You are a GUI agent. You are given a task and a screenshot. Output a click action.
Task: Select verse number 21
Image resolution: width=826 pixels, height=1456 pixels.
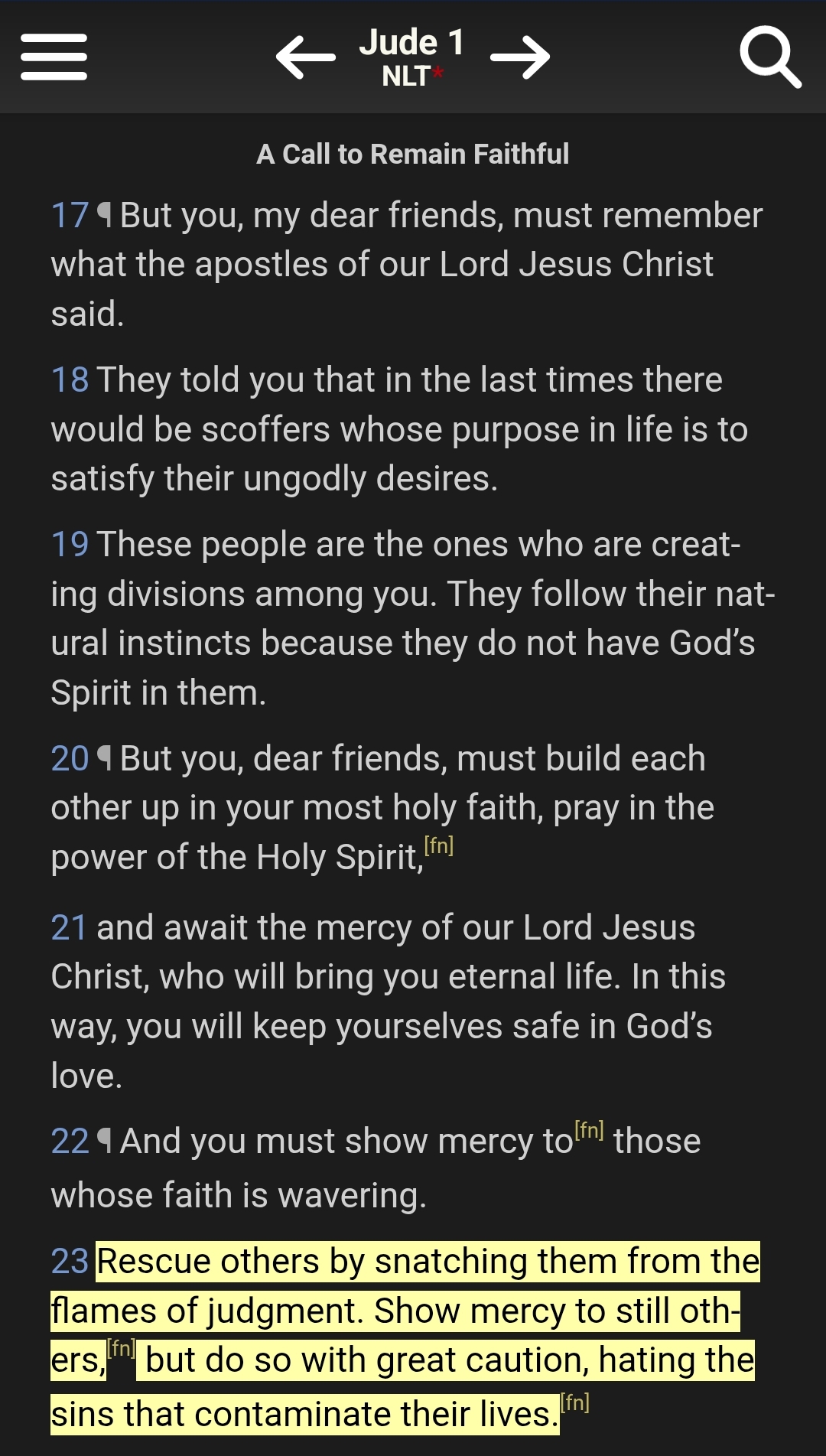pyautogui.click(x=68, y=927)
